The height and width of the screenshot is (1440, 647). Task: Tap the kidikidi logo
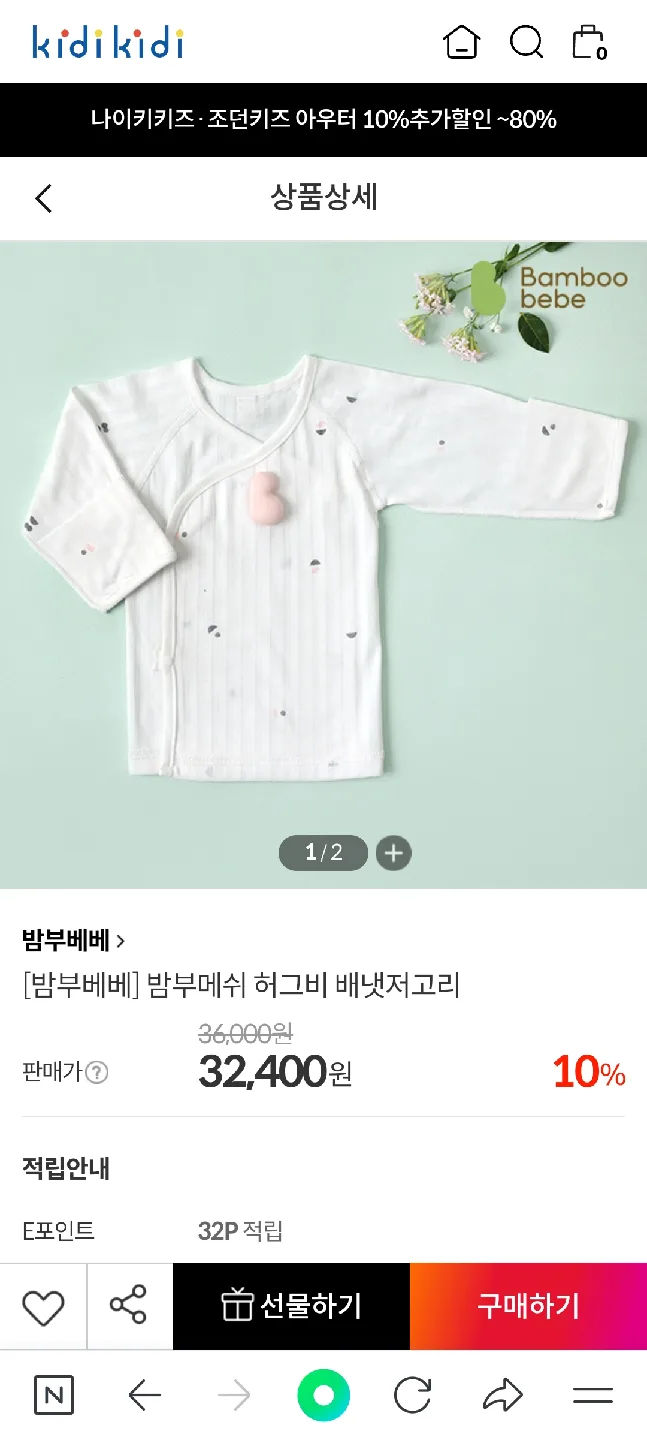click(x=108, y=43)
